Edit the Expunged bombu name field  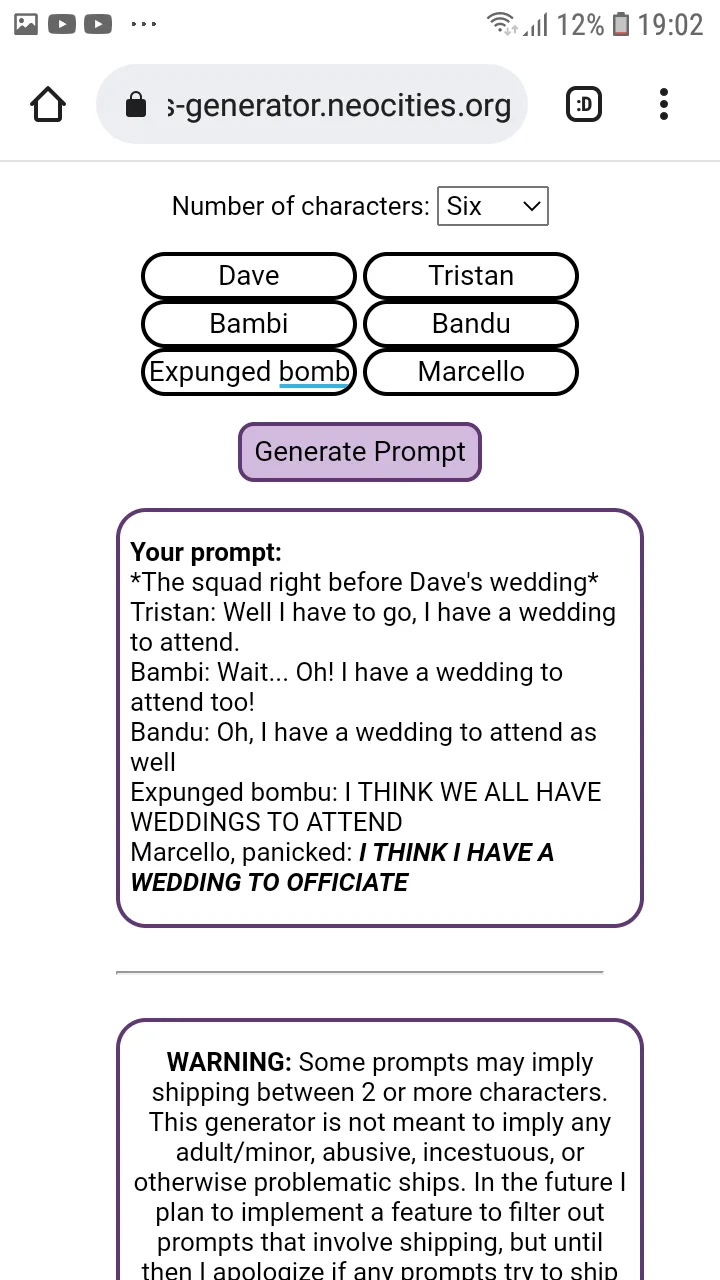click(x=249, y=372)
